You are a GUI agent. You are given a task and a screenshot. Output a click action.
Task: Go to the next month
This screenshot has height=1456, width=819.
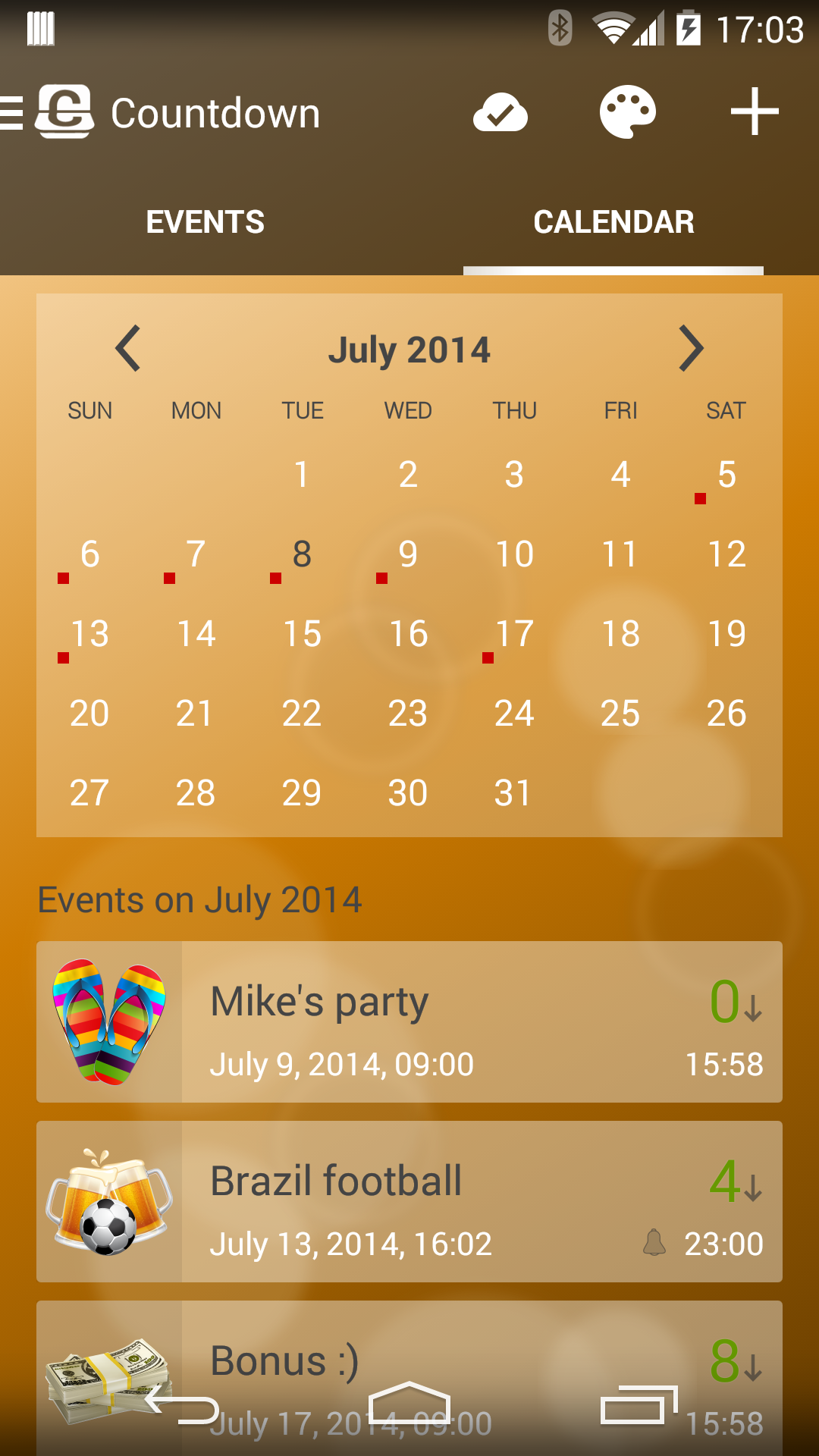click(691, 349)
